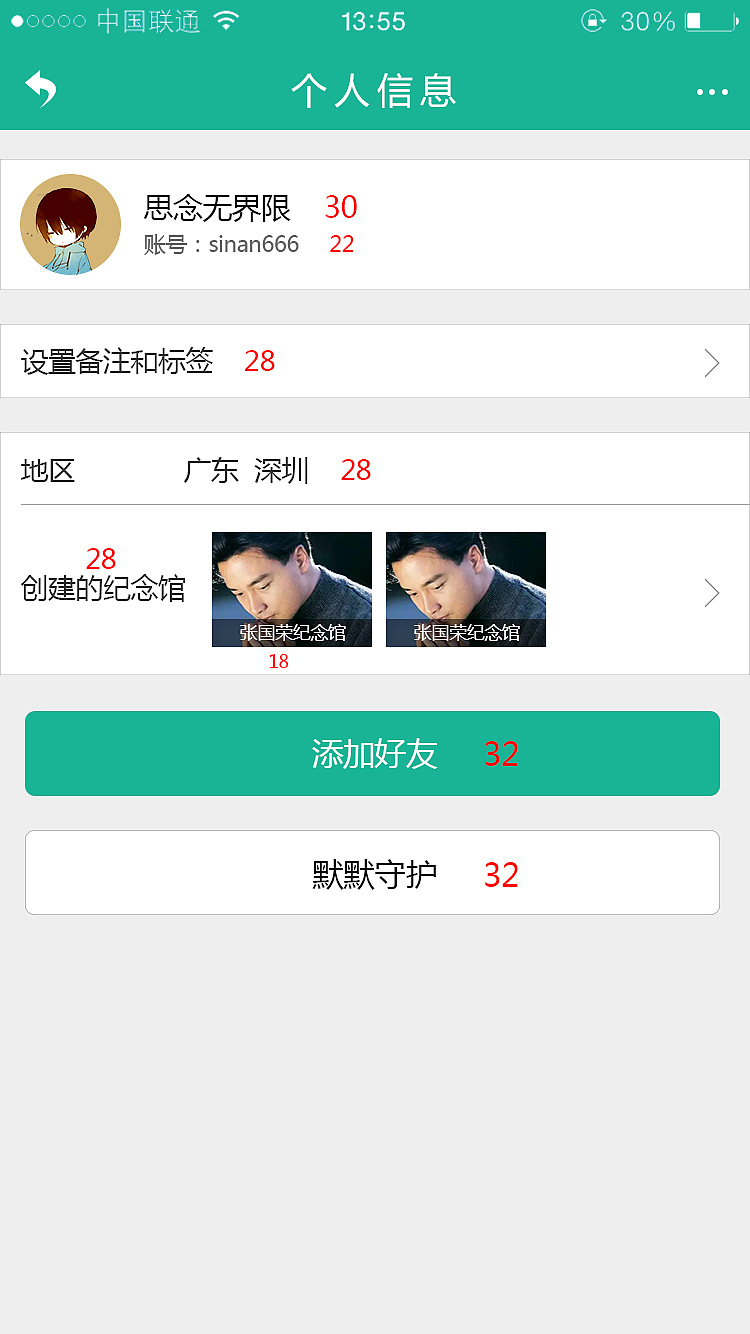750x1334 pixels.
Task: Select the 中国联通 carrier label
Action: (x=135, y=20)
